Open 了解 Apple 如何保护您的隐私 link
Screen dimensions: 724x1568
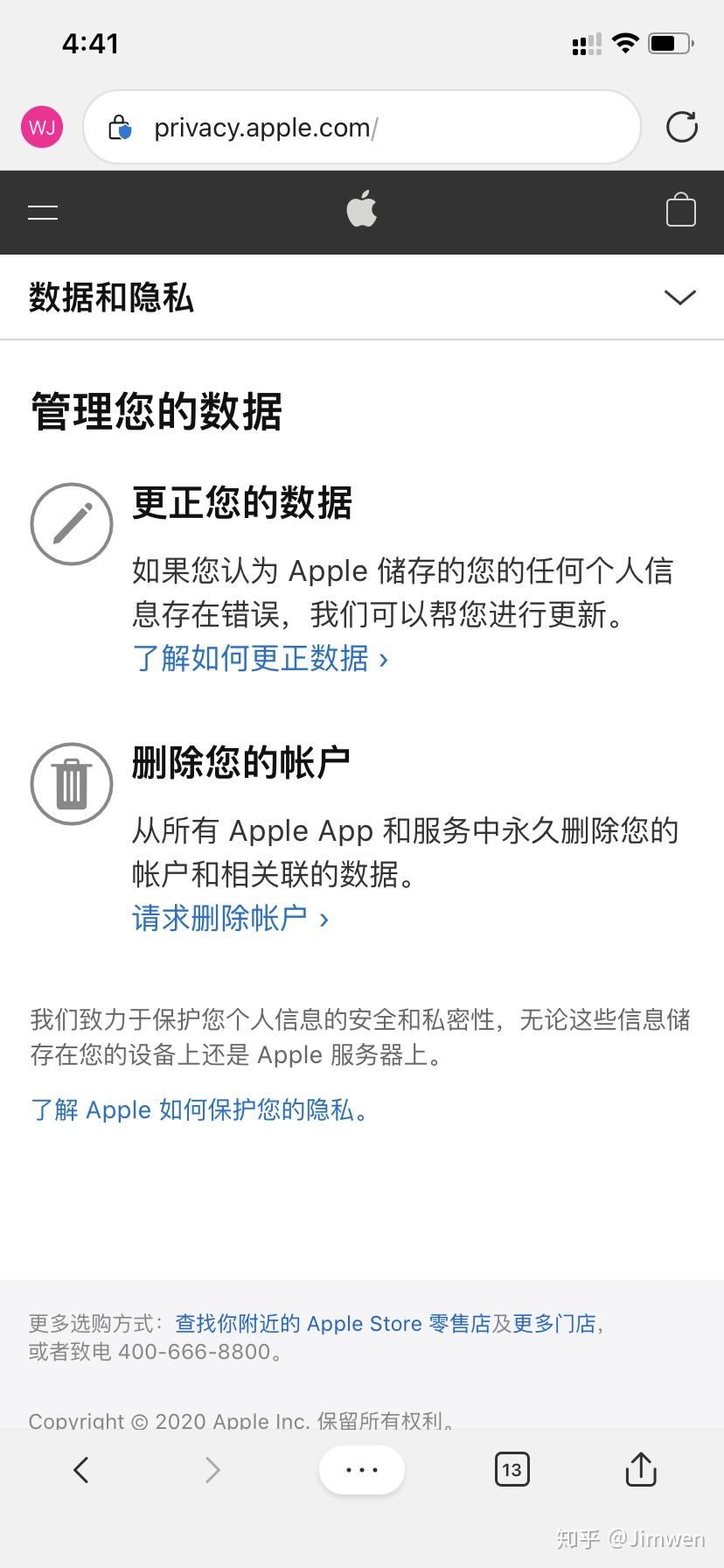click(x=199, y=1109)
